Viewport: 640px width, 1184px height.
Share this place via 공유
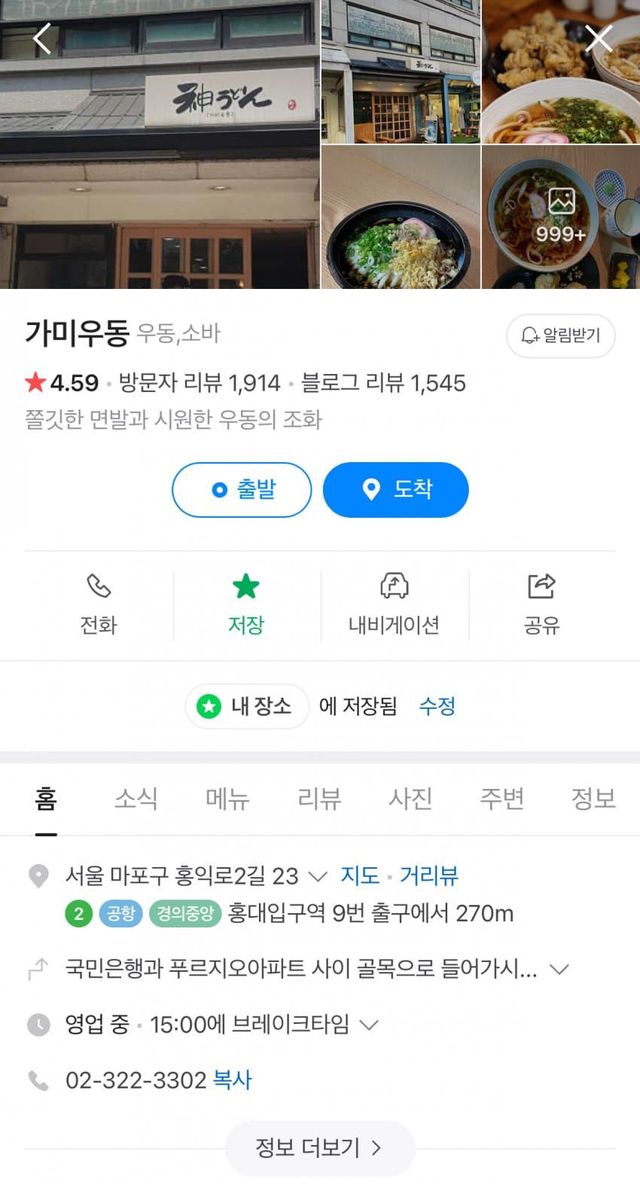click(x=541, y=605)
